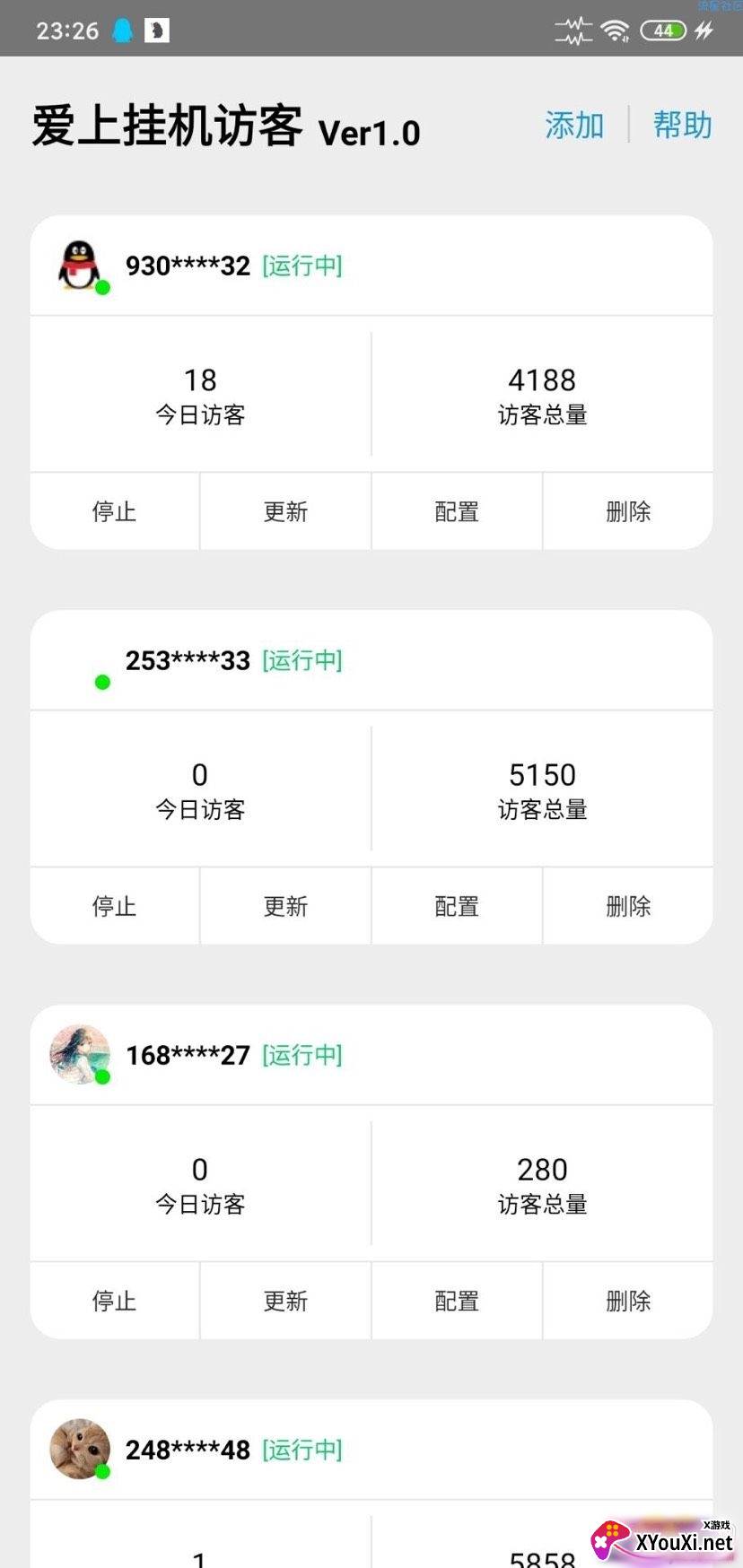Open 配置 settings for 930****32
The image size is (743, 1568).
click(457, 511)
